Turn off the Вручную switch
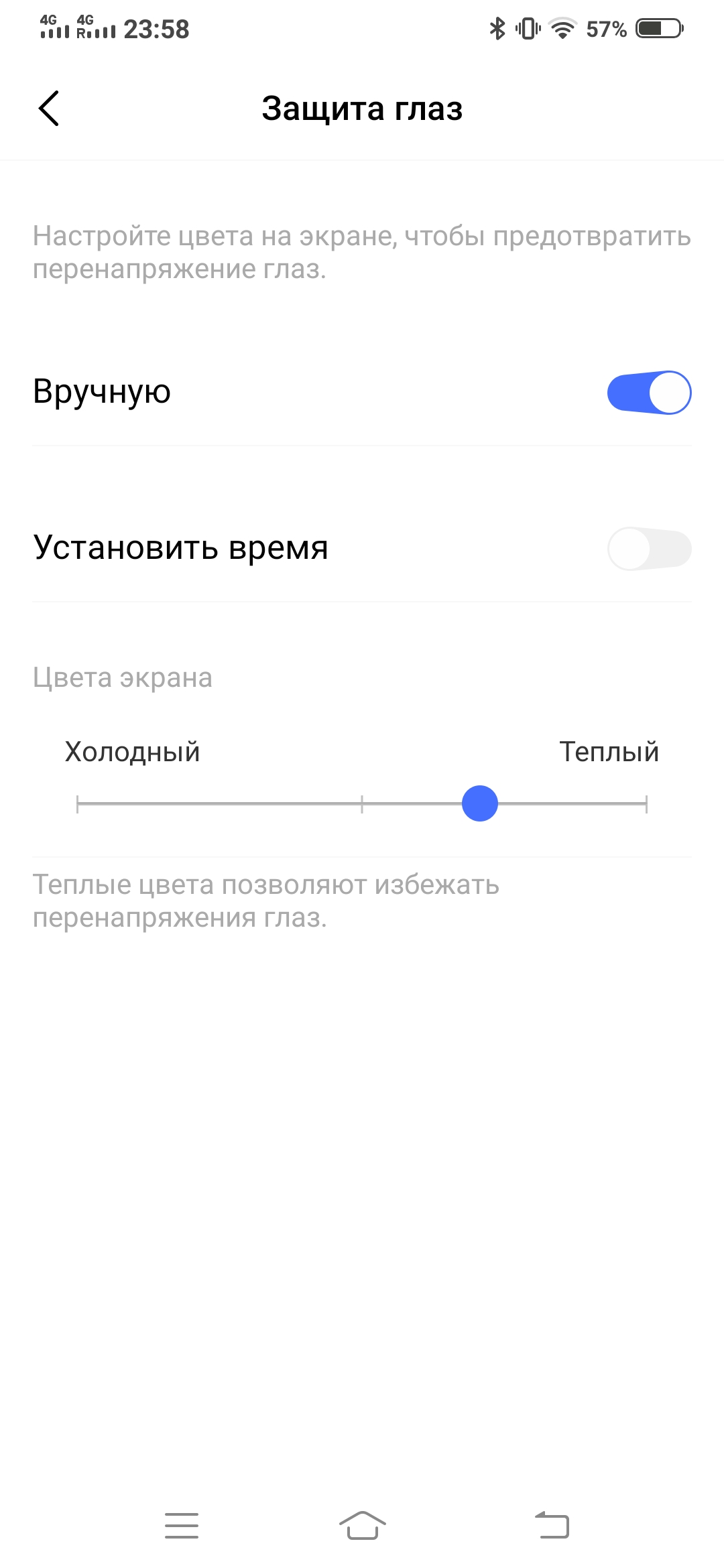Viewport: 724px width, 1568px height. (649, 393)
